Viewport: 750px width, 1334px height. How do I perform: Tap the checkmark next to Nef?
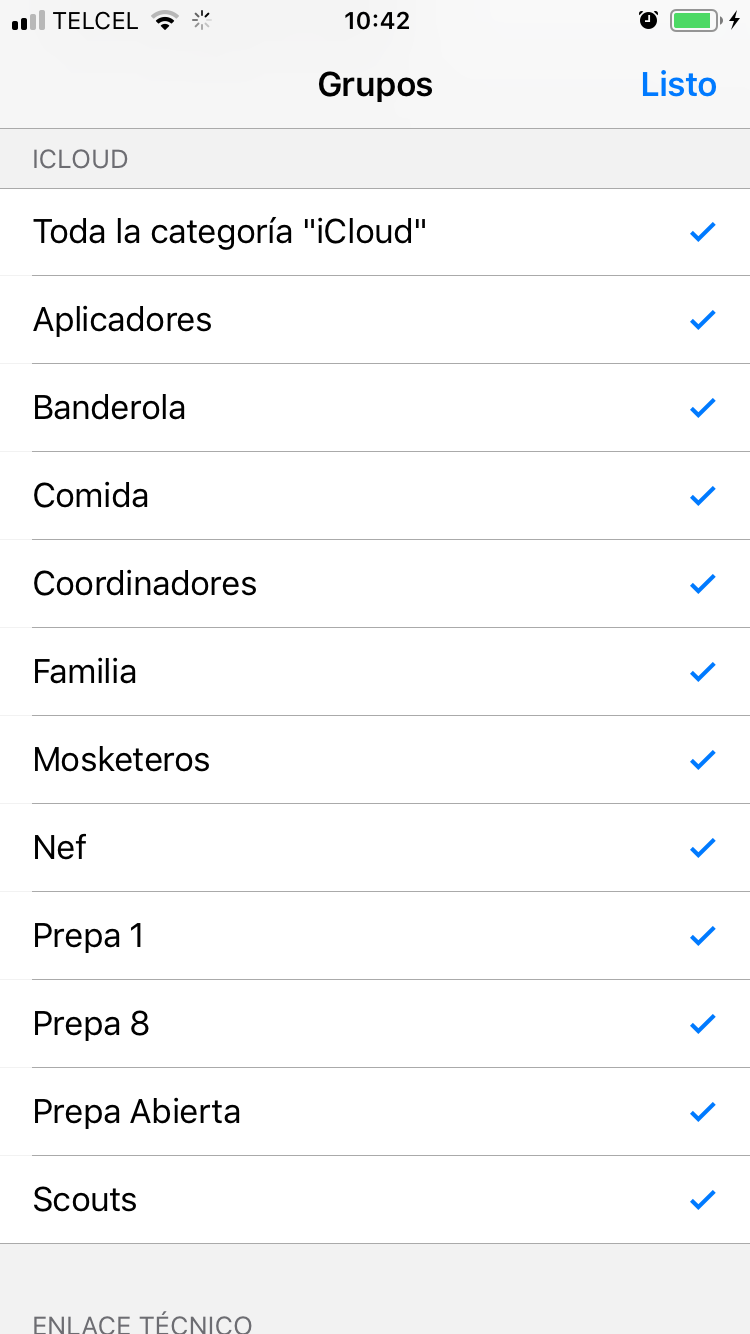[x=703, y=847]
